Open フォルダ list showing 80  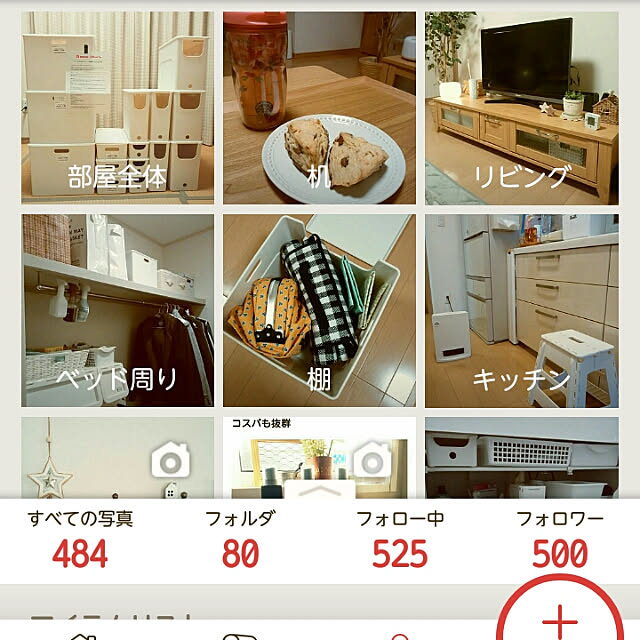coord(240,538)
